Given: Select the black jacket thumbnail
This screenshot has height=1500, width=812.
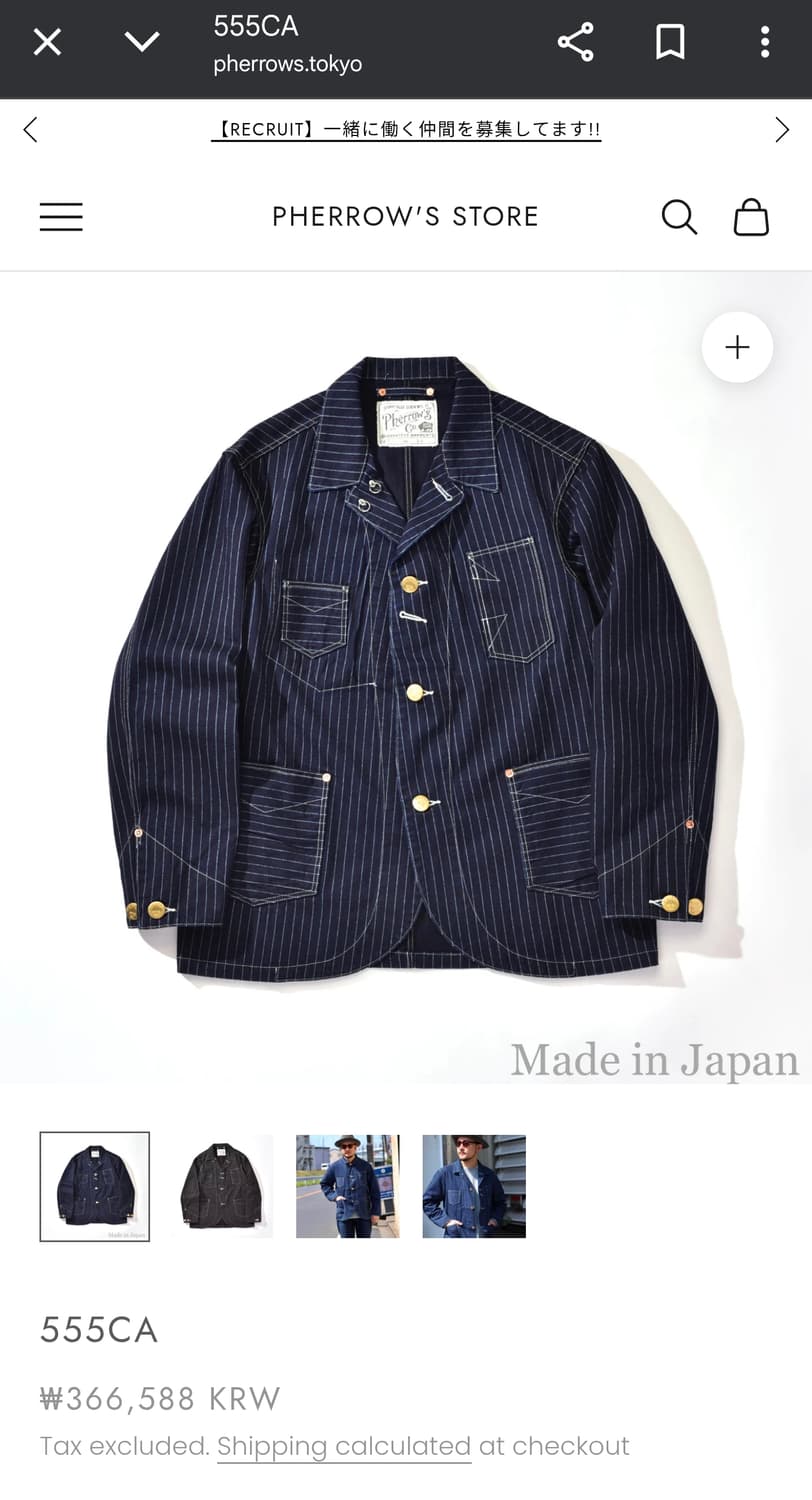Looking at the screenshot, I should click(x=221, y=1187).
